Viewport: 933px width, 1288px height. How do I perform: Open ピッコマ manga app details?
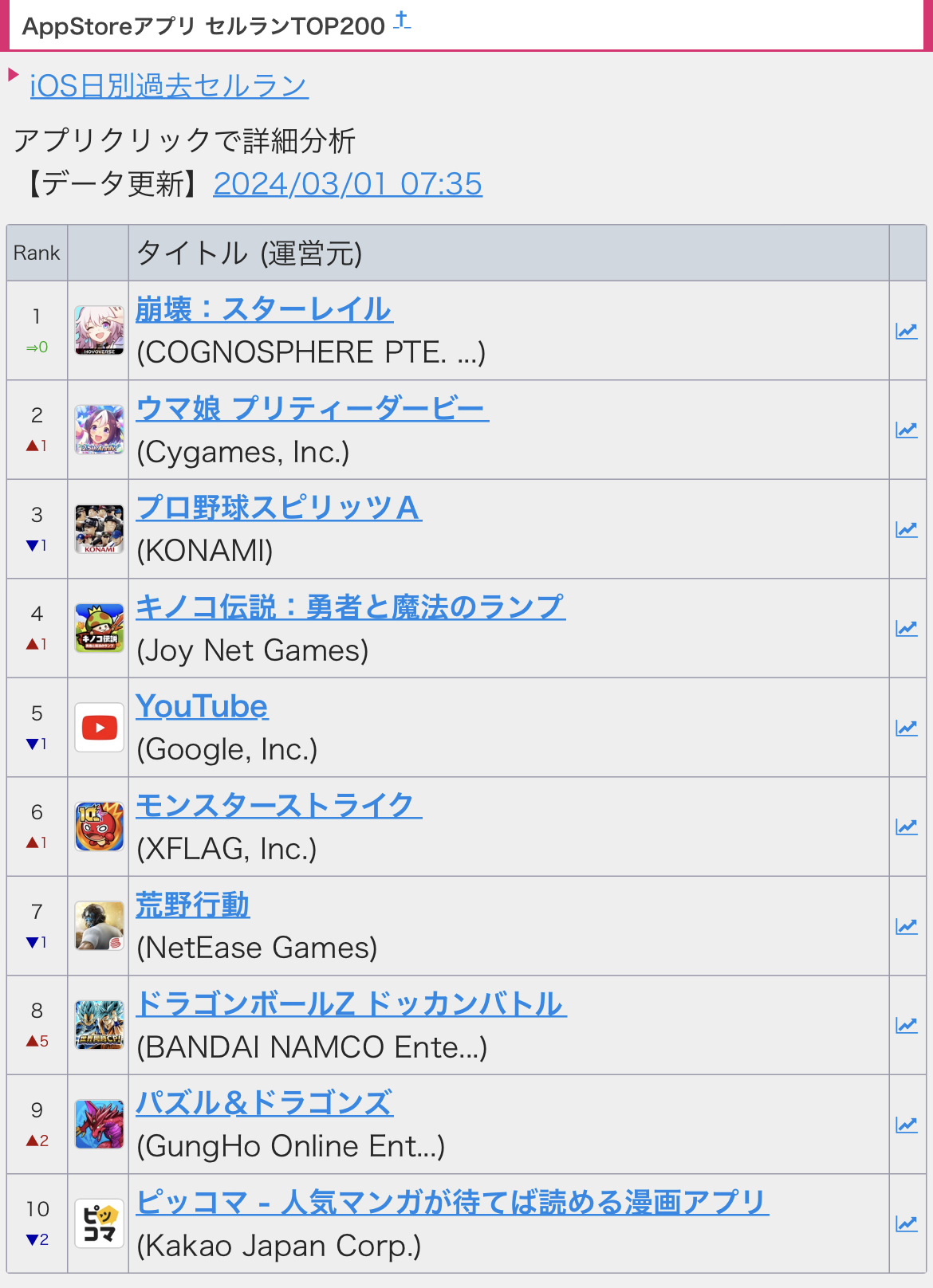coord(452,1203)
